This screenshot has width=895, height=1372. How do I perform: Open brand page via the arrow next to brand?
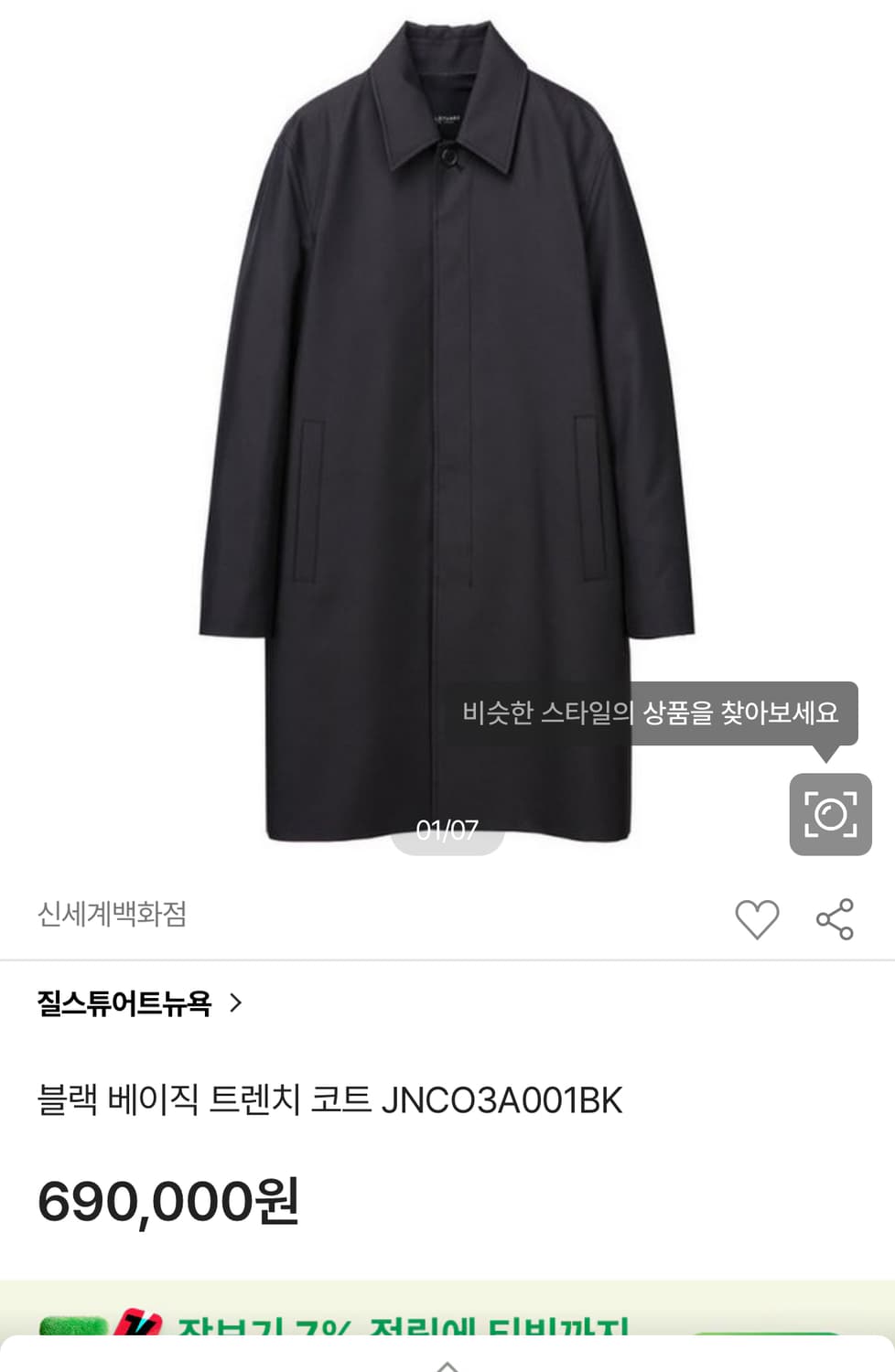coord(238,1003)
